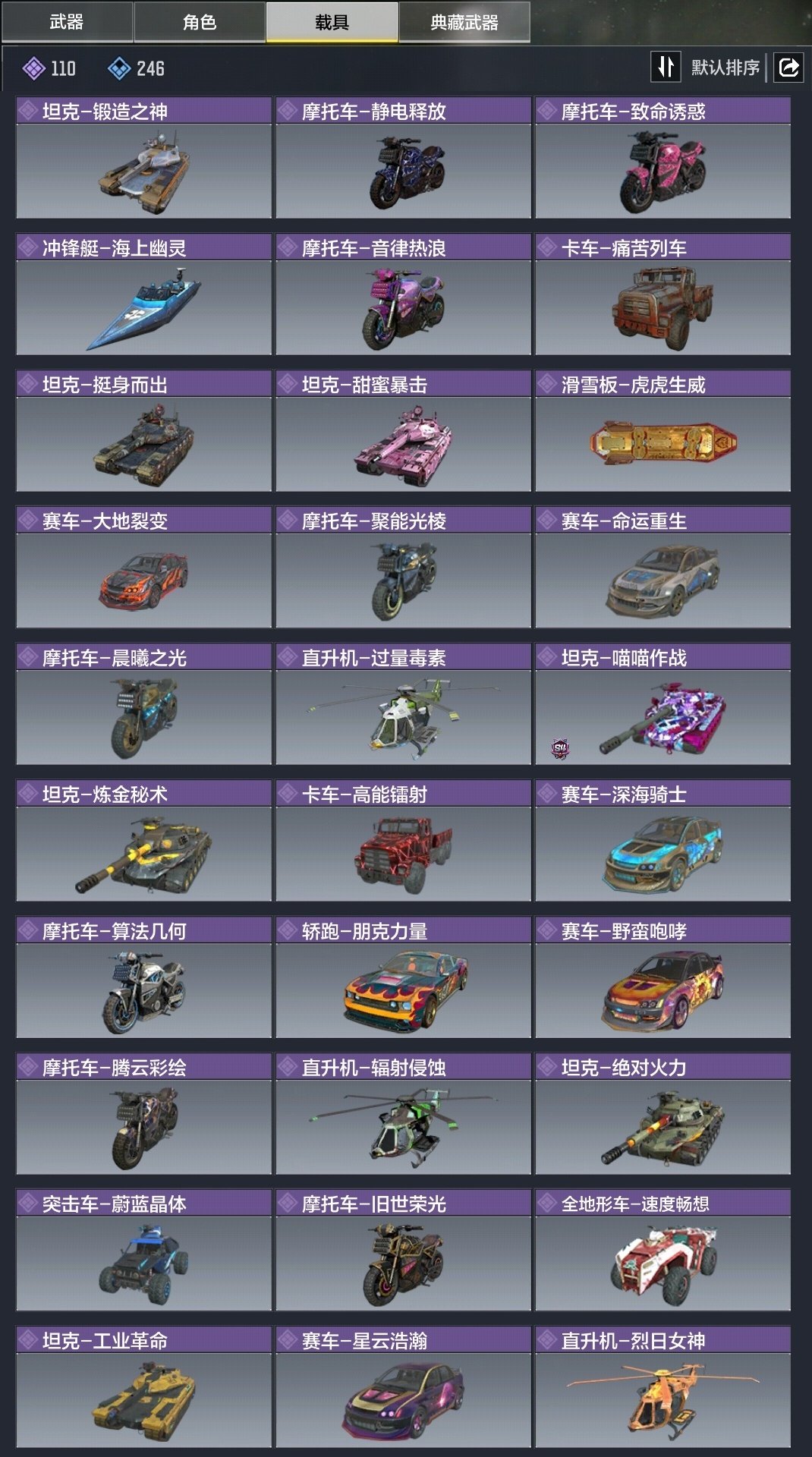View the 全地形车-速度畅想 card
The width and height of the screenshot is (812, 1457).
(663, 1251)
